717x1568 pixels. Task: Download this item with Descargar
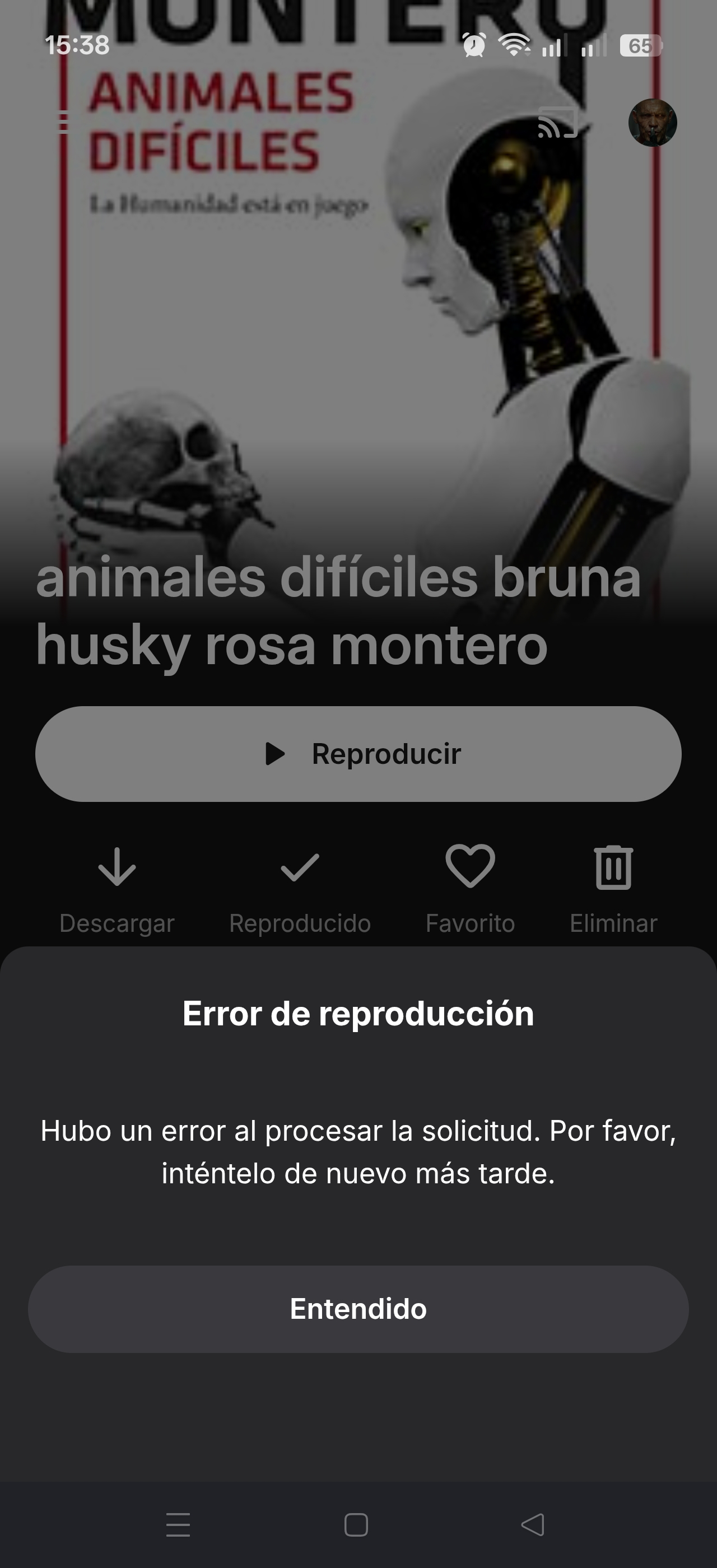[117, 889]
